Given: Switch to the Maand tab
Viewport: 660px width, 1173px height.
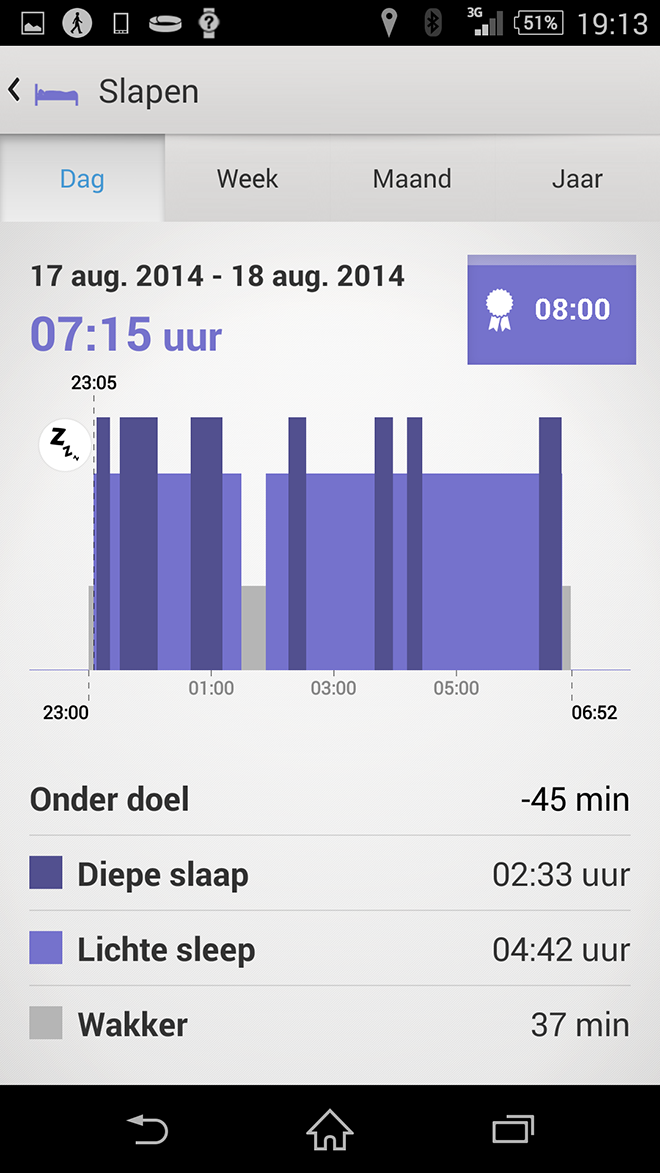Looking at the screenshot, I should [x=412, y=179].
